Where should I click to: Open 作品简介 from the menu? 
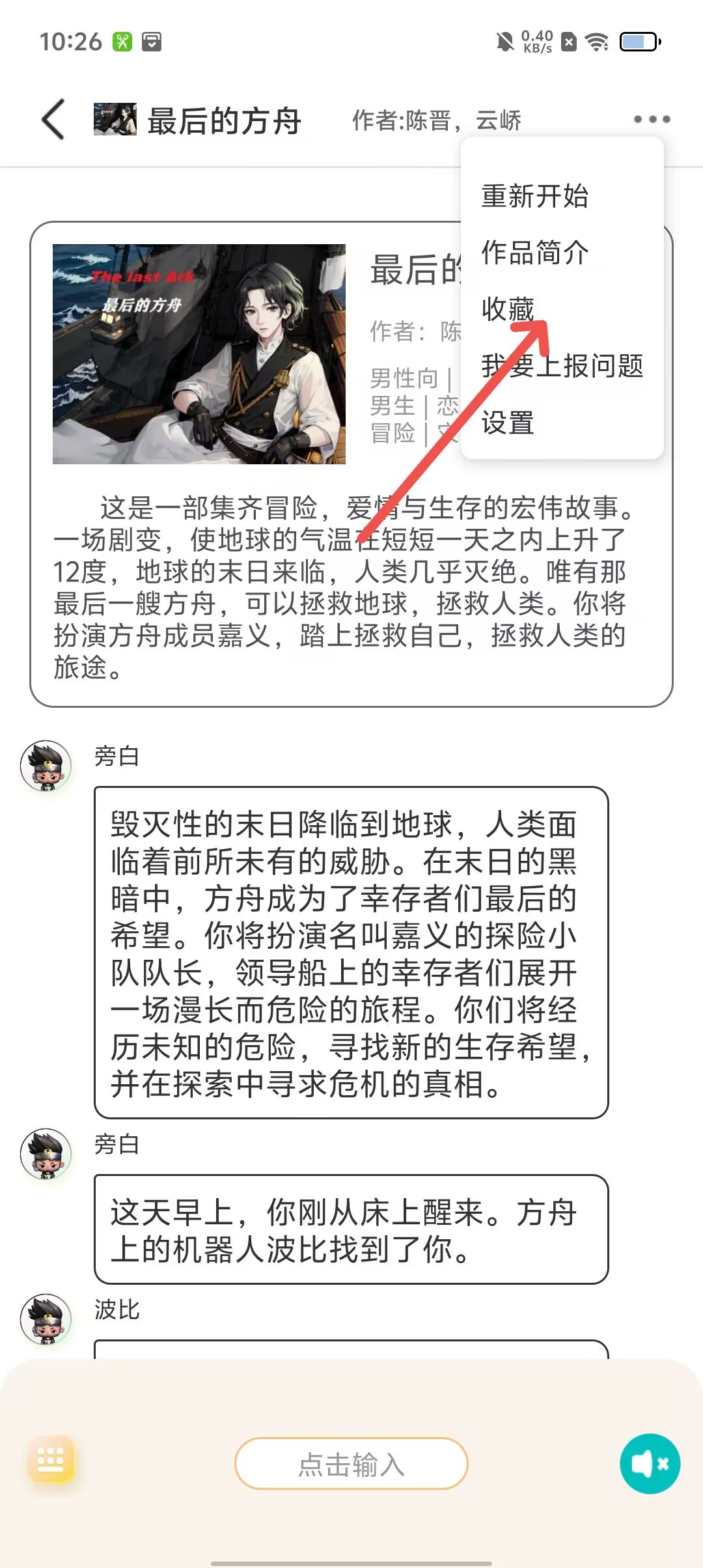(x=534, y=253)
